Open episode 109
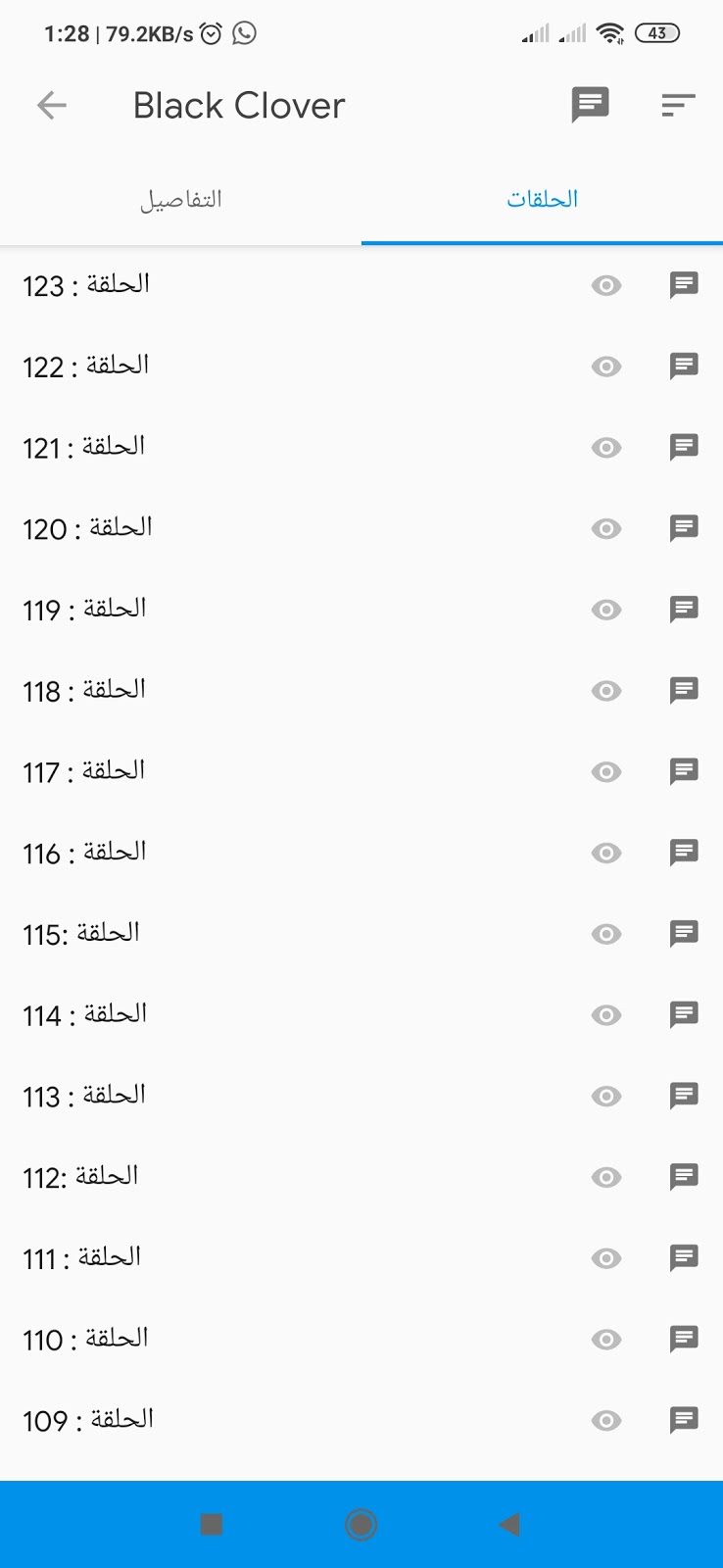The height and width of the screenshot is (1568, 723). point(88,1420)
